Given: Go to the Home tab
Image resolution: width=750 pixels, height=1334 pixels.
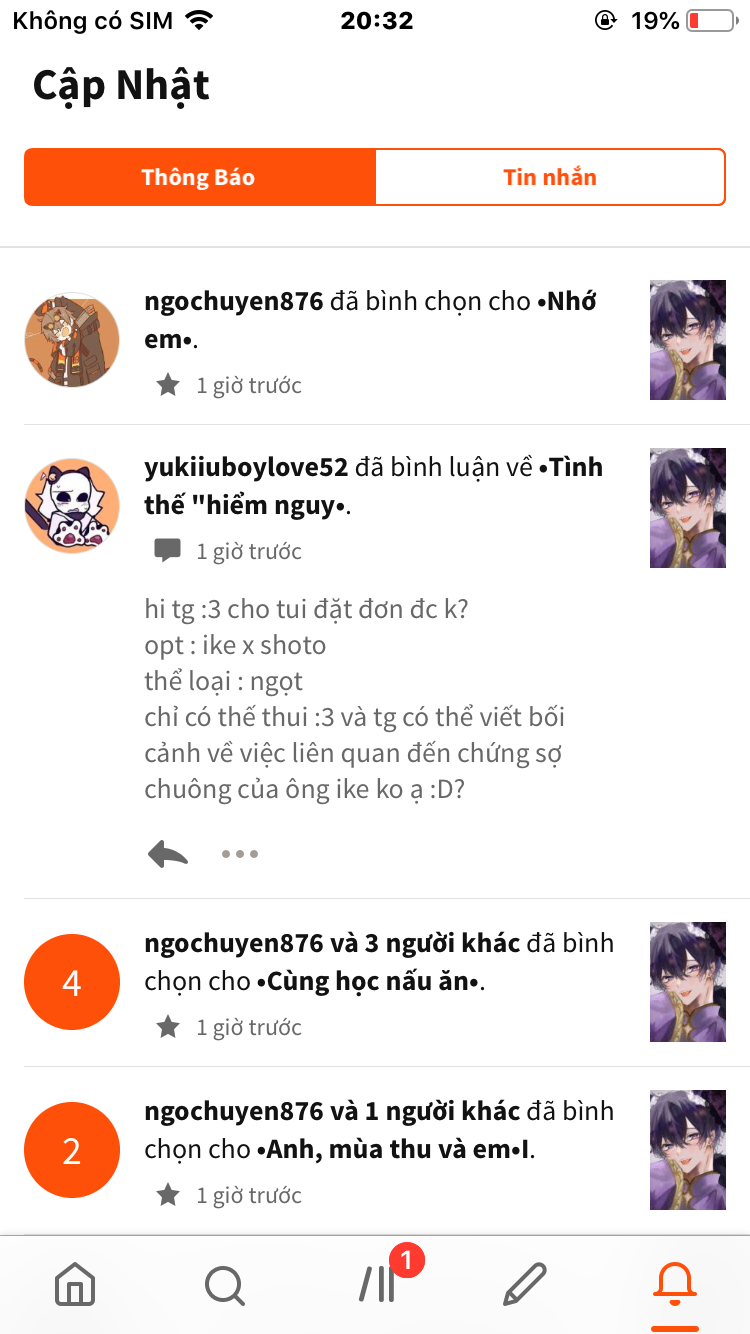Looking at the screenshot, I should click(75, 1284).
